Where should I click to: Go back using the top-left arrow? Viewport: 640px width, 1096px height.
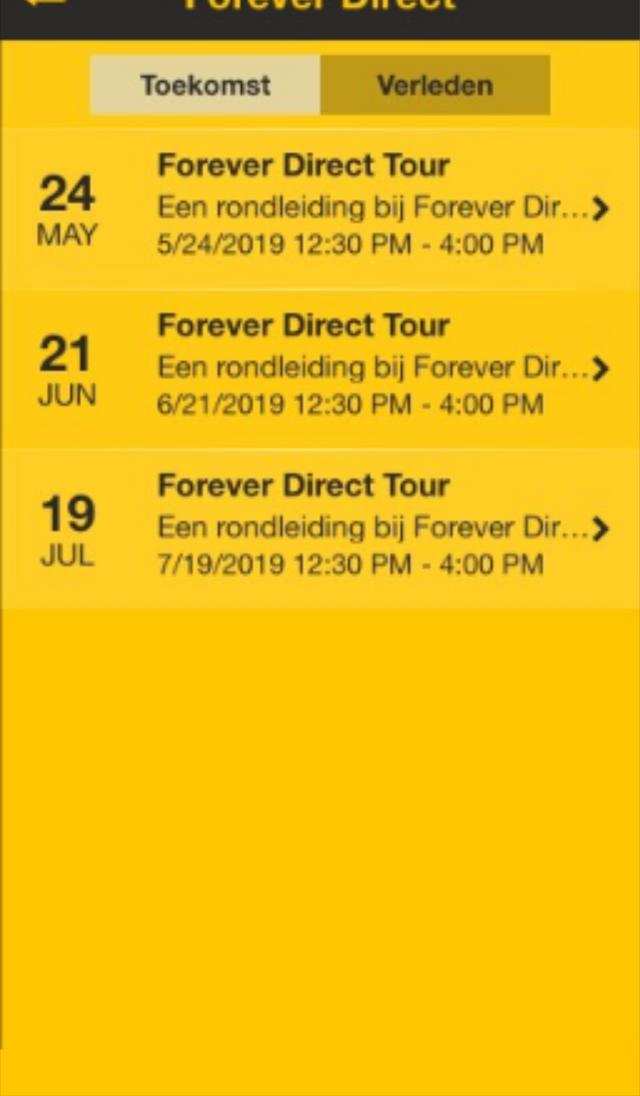(x=44, y=5)
